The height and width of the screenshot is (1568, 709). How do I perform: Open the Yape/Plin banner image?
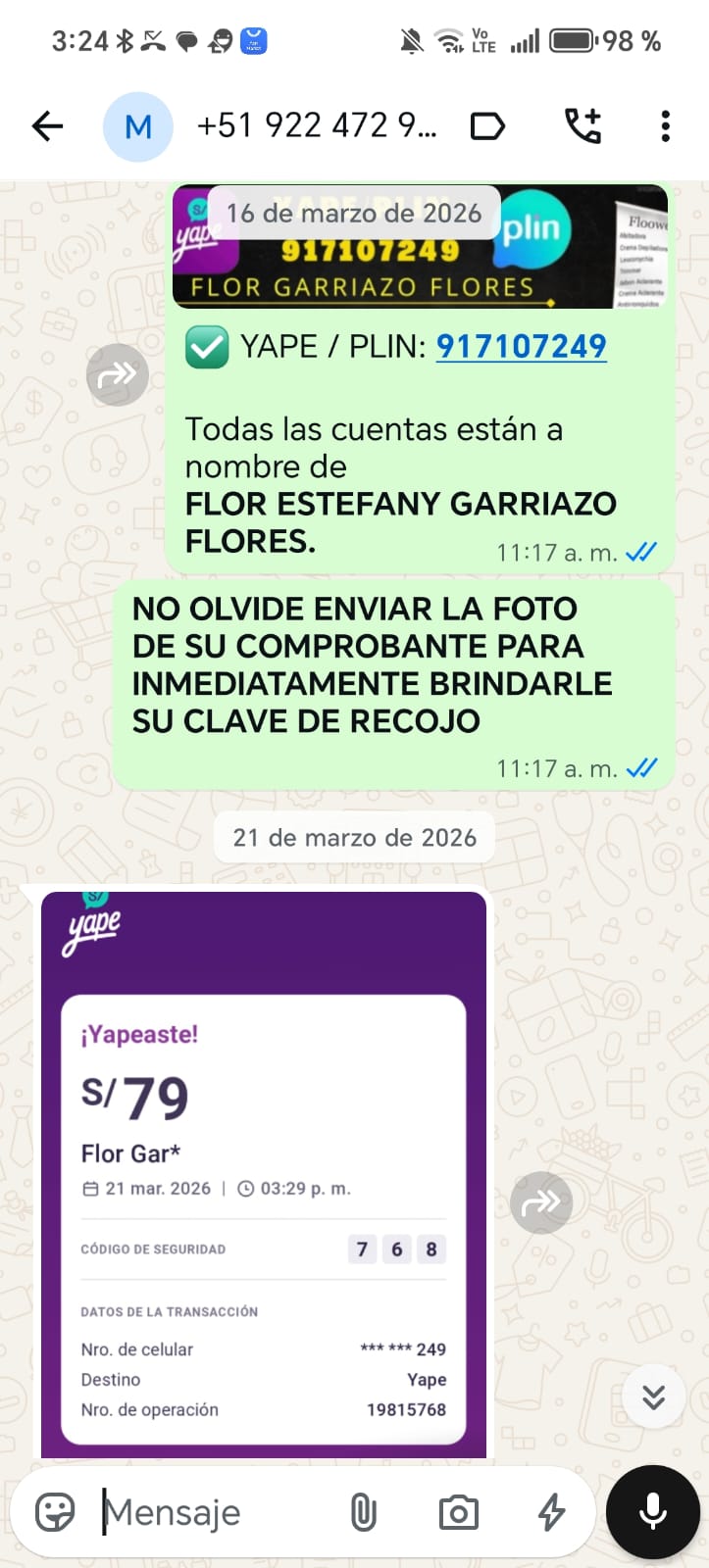[420, 247]
